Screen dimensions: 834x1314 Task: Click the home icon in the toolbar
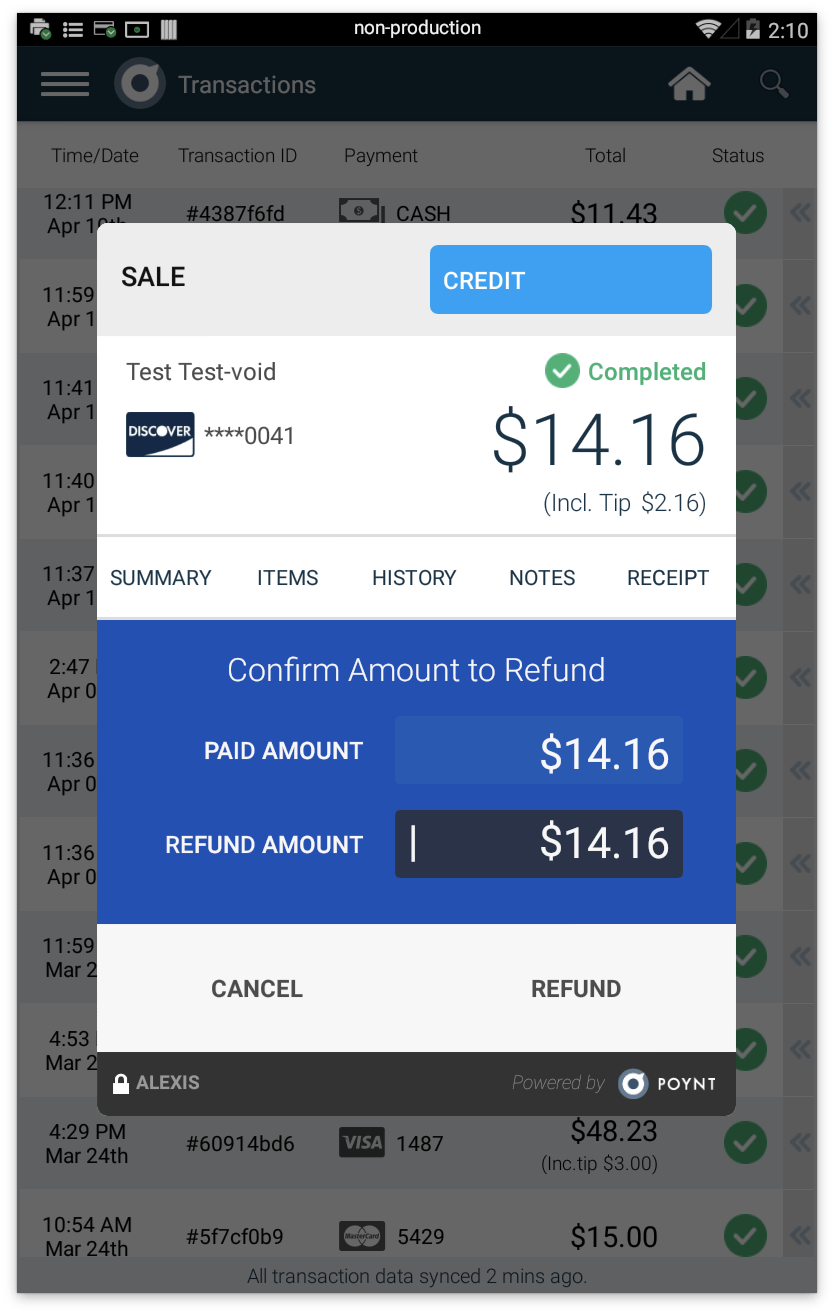689,84
